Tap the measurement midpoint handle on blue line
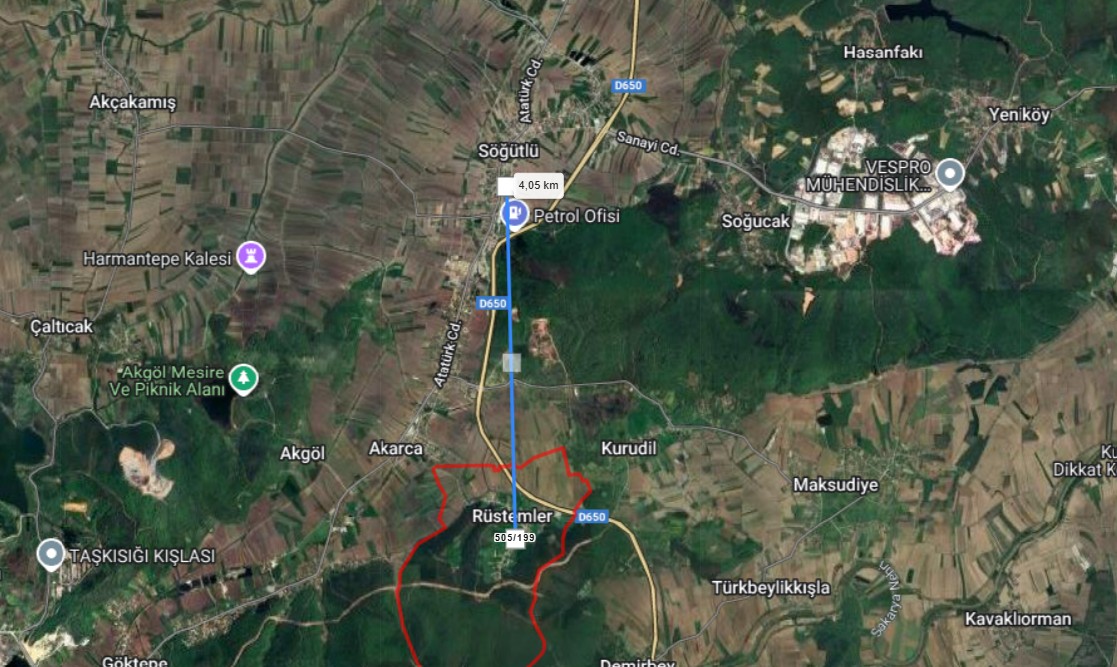 pos(512,362)
